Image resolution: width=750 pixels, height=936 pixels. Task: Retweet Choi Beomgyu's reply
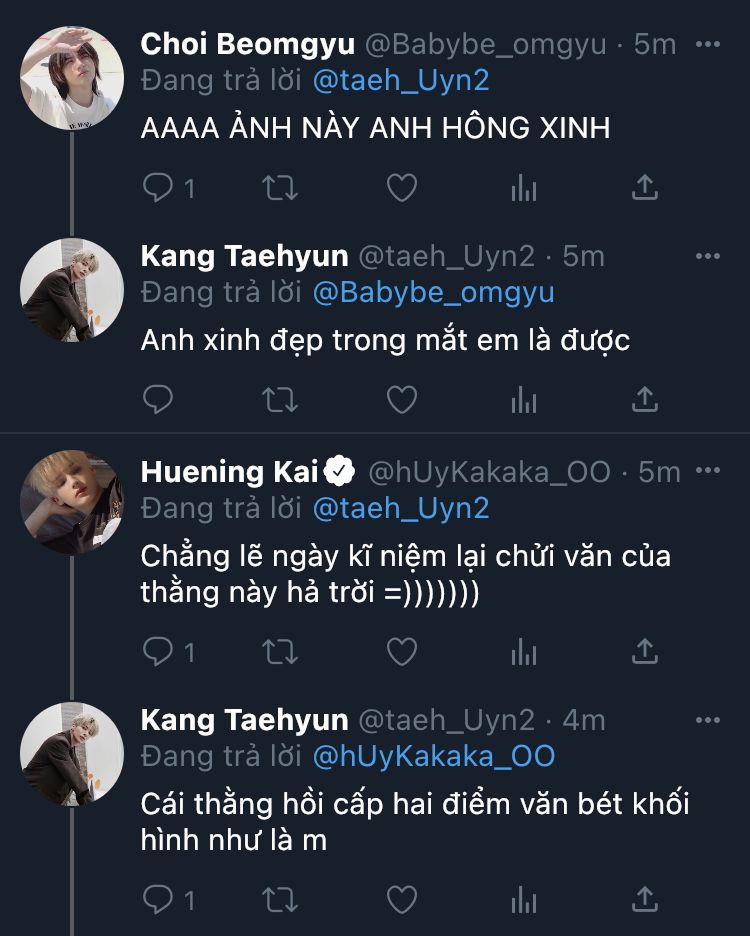click(x=280, y=187)
